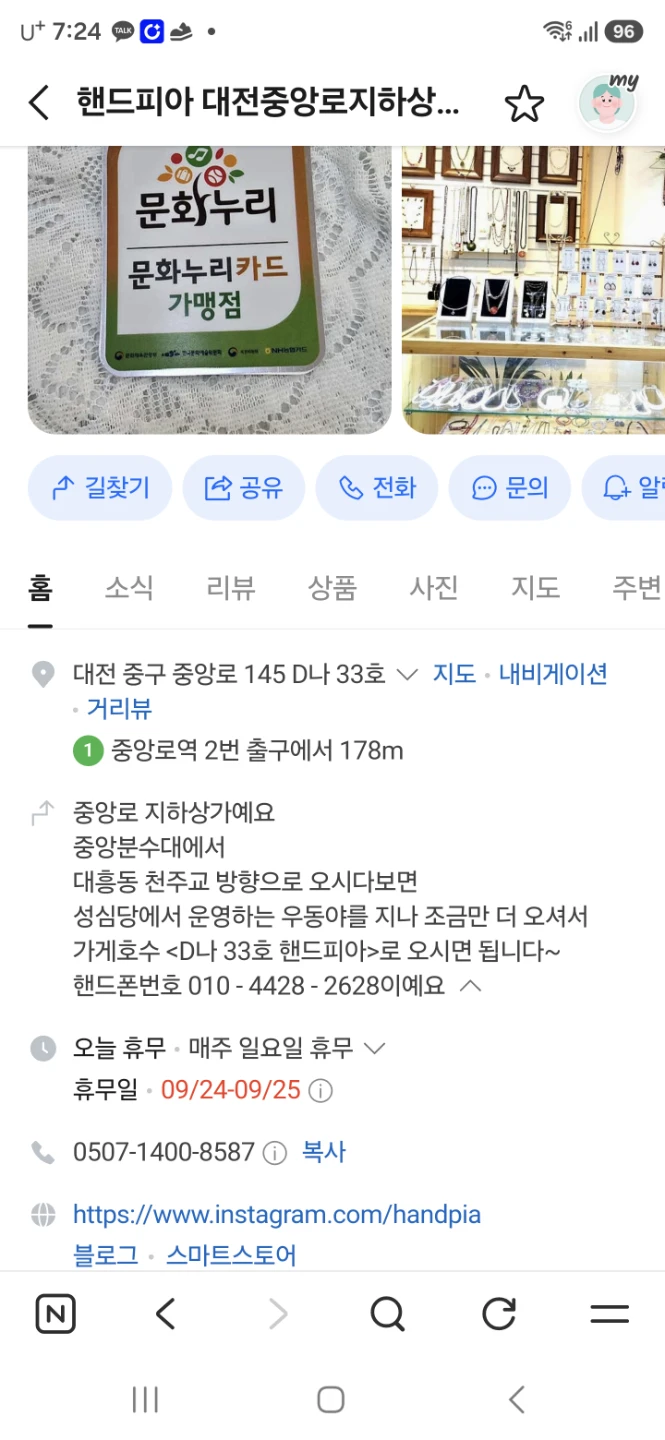Switch to the 리뷰 tab
665x1440 pixels.
(x=231, y=588)
